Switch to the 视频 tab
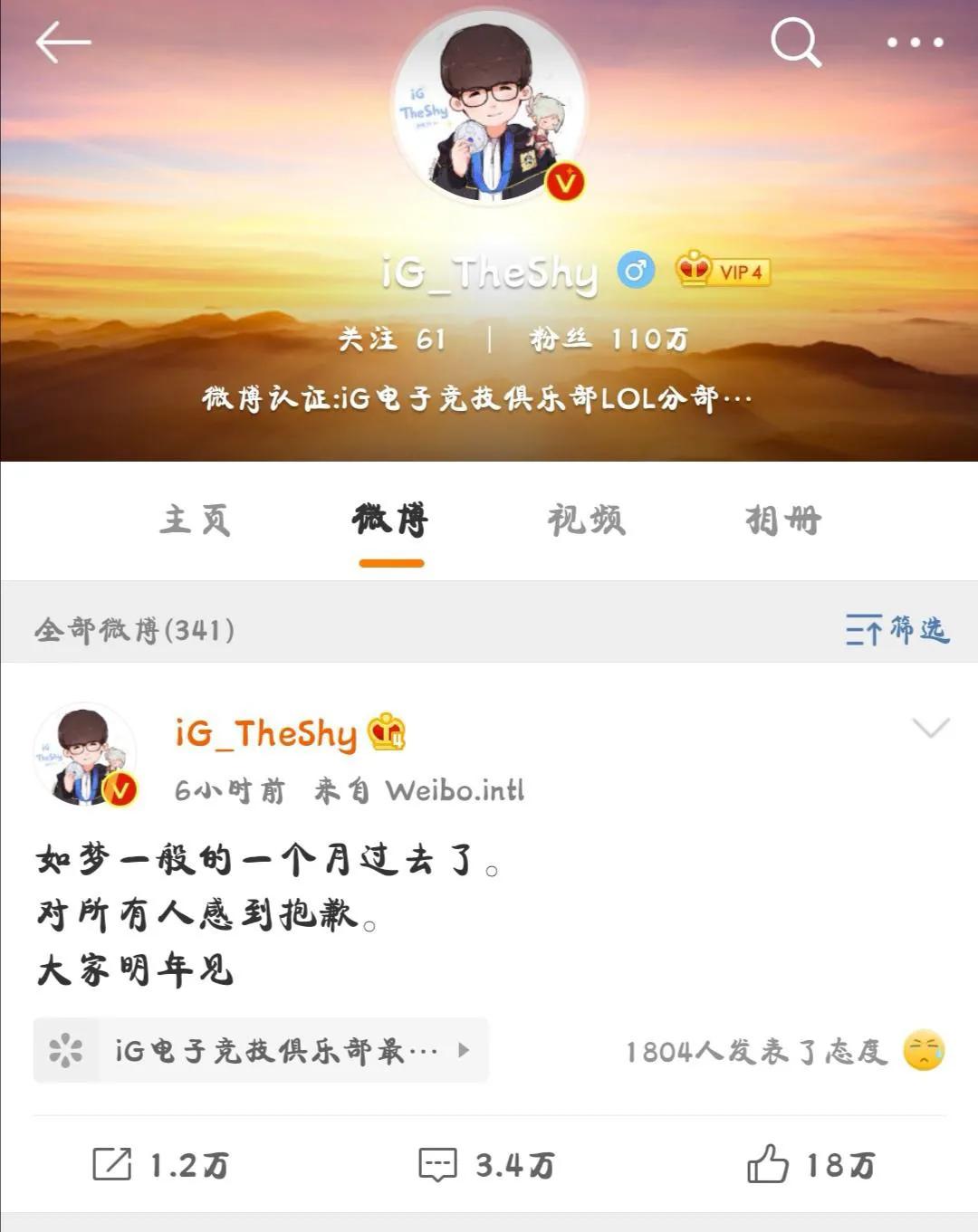 click(587, 520)
